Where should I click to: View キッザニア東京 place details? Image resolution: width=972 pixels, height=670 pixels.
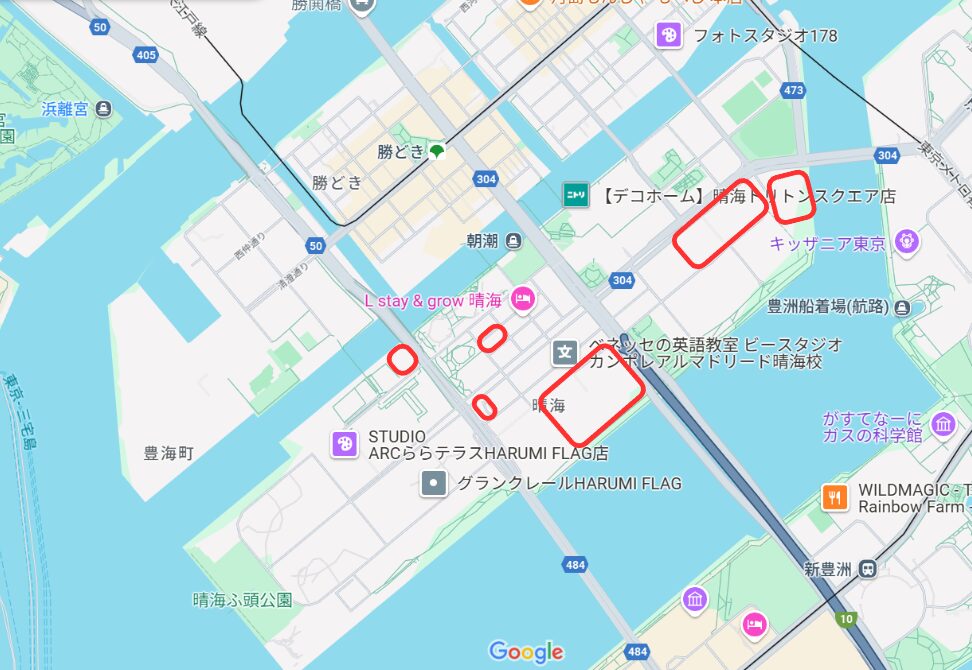[x=908, y=240]
